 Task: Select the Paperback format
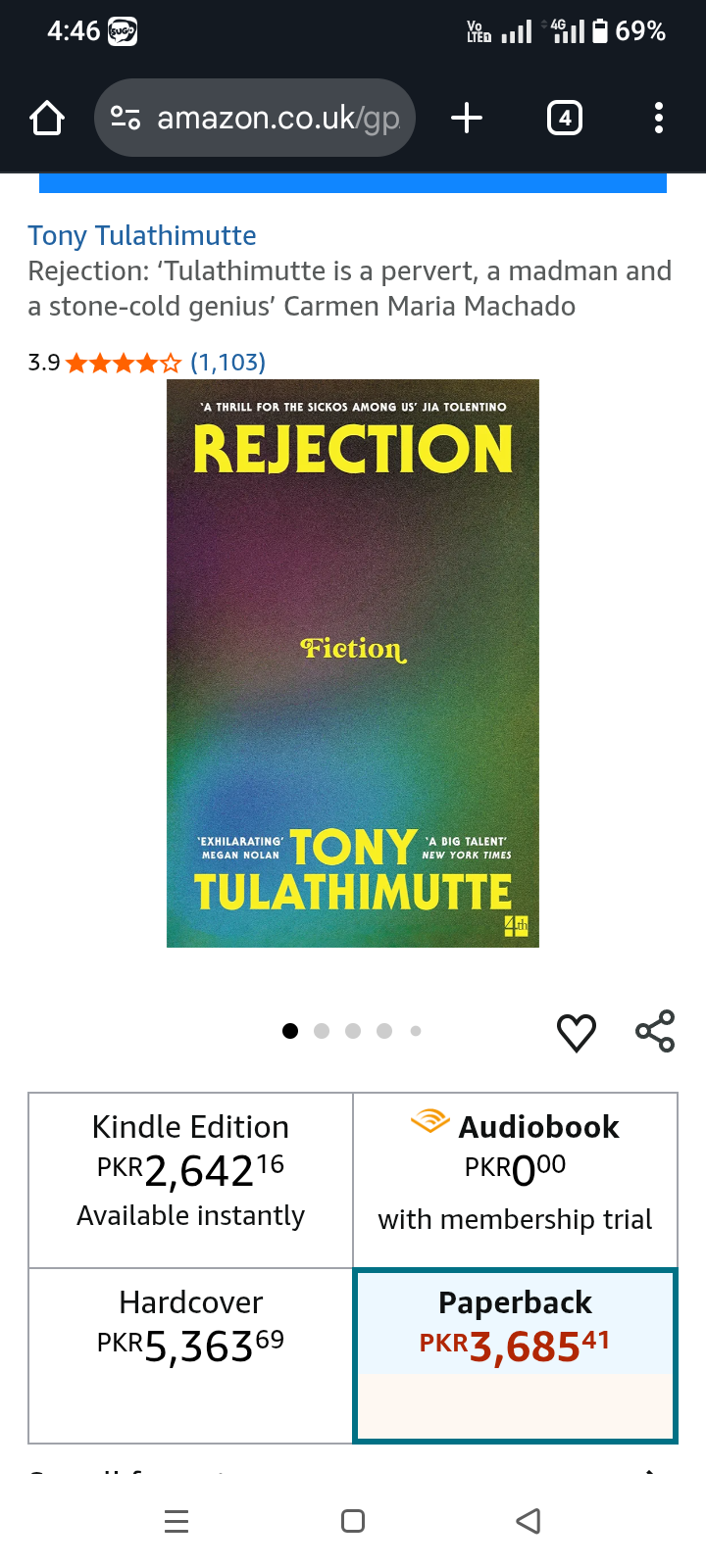[x=515, y=1355]
